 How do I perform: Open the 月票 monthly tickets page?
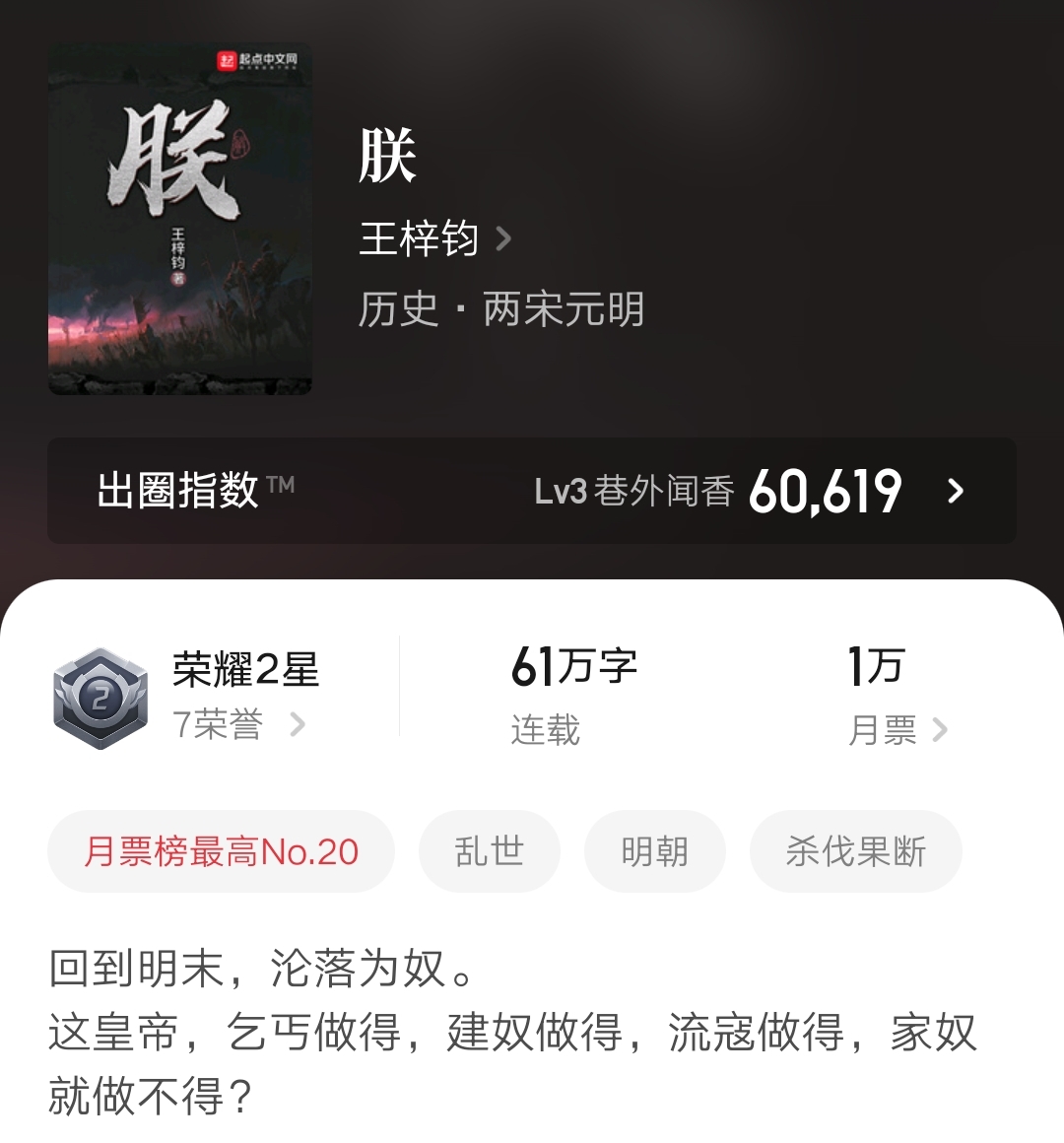pos(897,730)
